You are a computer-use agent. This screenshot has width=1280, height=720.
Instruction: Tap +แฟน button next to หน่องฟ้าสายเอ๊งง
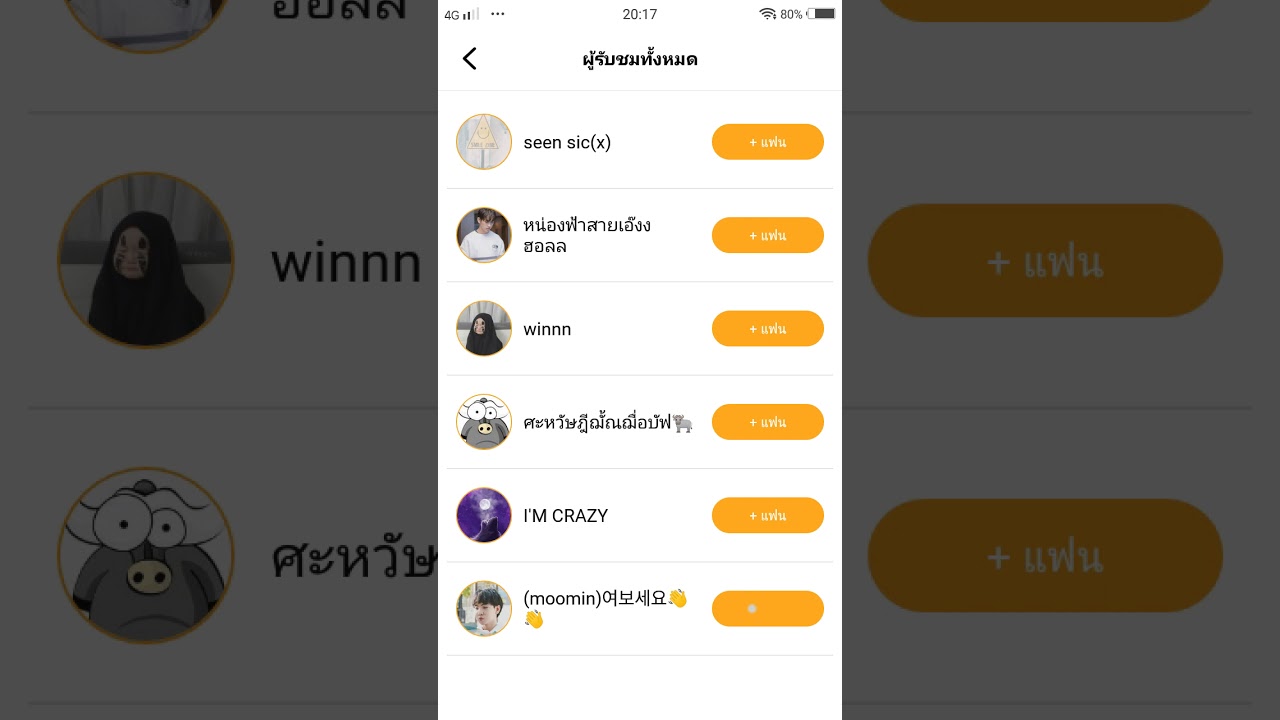767,235
